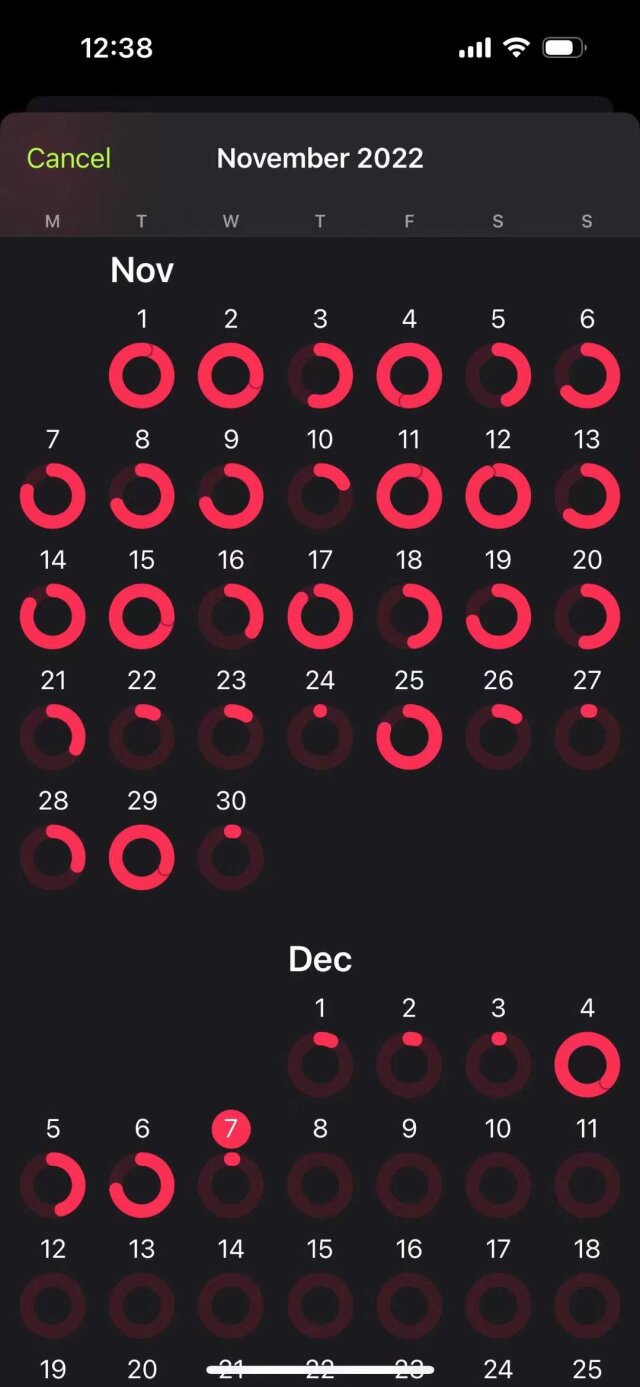Select November 29 activity ring
This screenshot has height=1387, width=640.
pyautogui.click(x=142, y=857)
